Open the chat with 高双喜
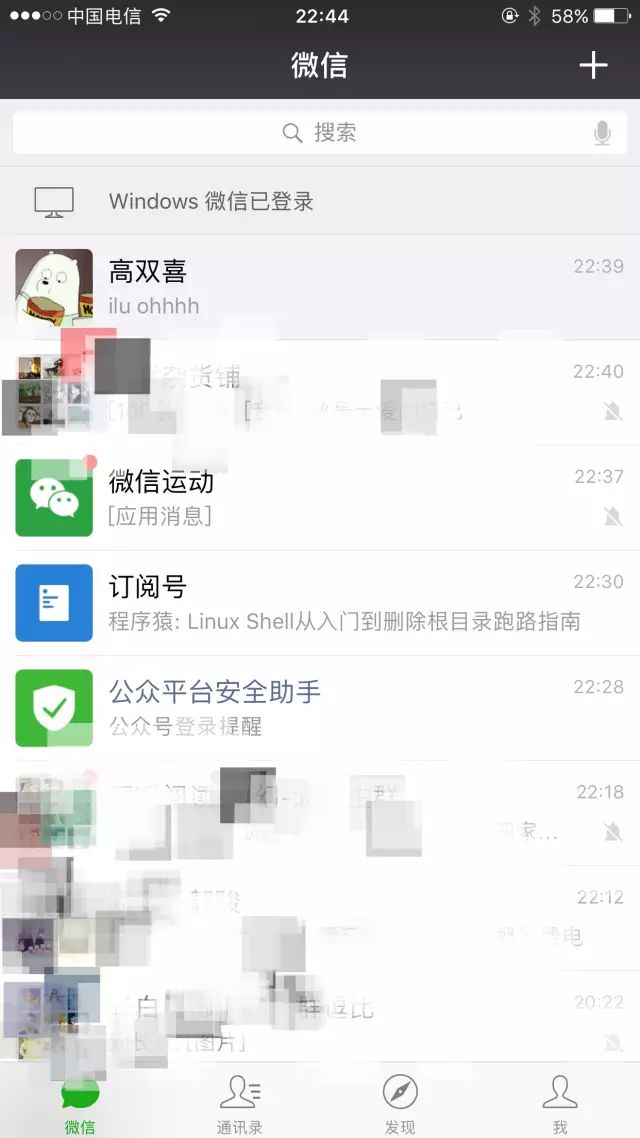The height and width of the screenshot is (1138, 640). coord(320,287)
